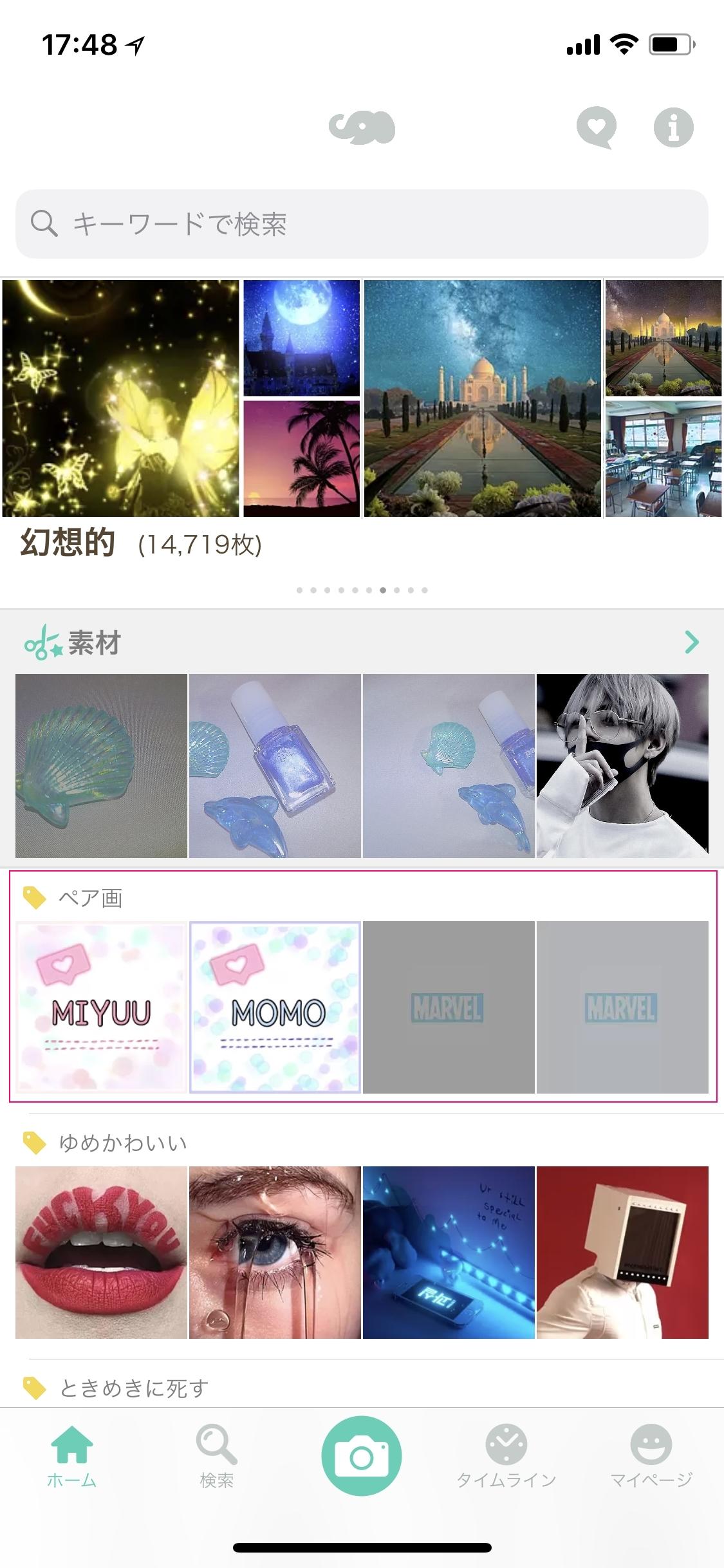Open the MOMO pair image
724x1568 pixels.
click(275, 1007)
